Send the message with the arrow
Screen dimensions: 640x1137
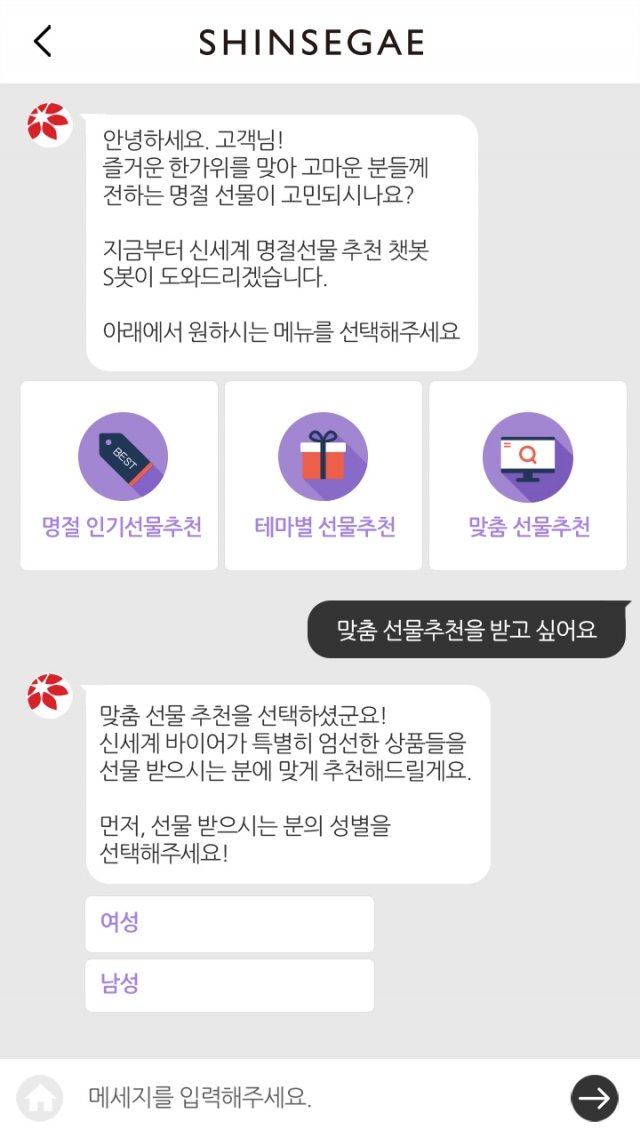(594, 1098)
